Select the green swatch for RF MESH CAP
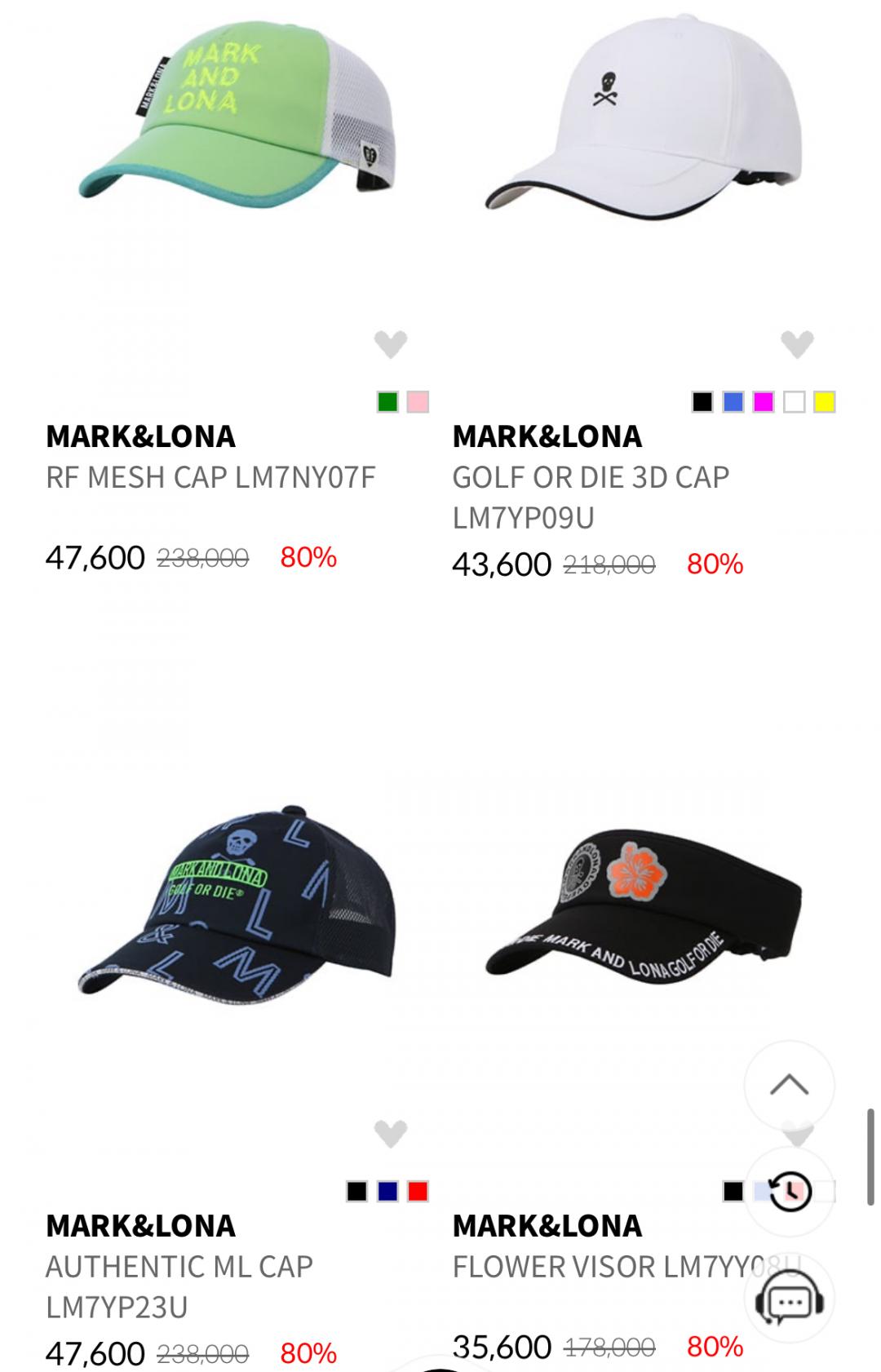The height and width of the screenshot is (1372, 881). coord(387,402)
